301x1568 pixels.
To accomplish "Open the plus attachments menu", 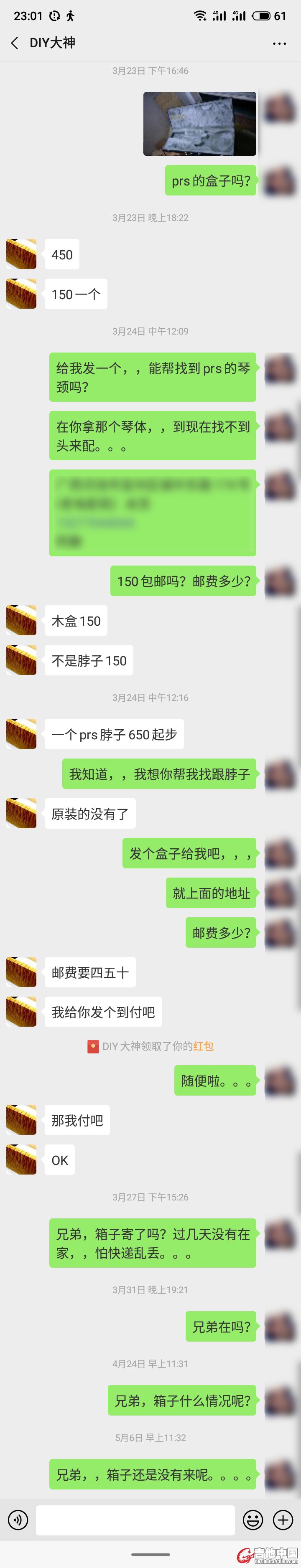I will point(283,1519).
